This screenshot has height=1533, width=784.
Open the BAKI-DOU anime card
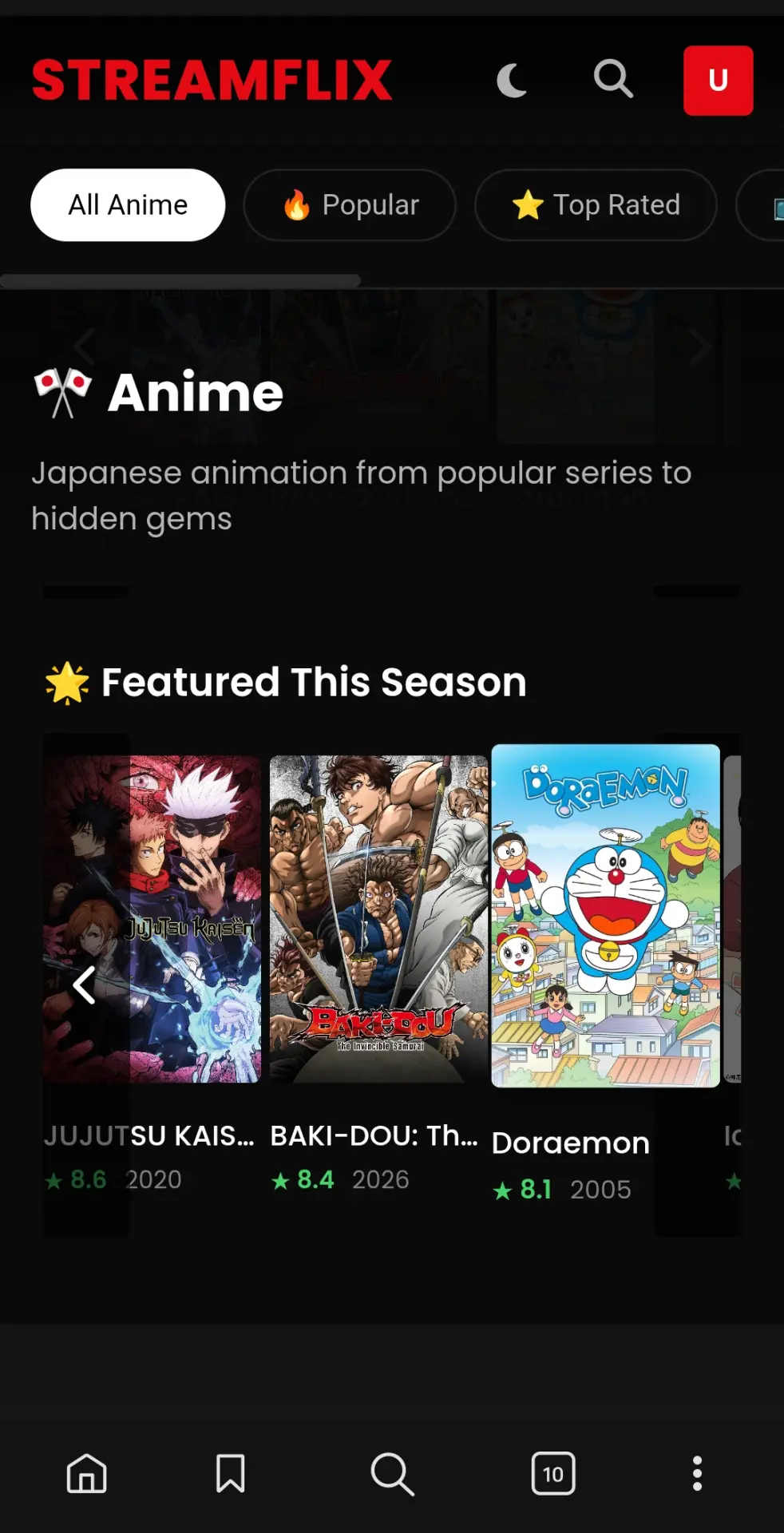click(x=378, y=919)
